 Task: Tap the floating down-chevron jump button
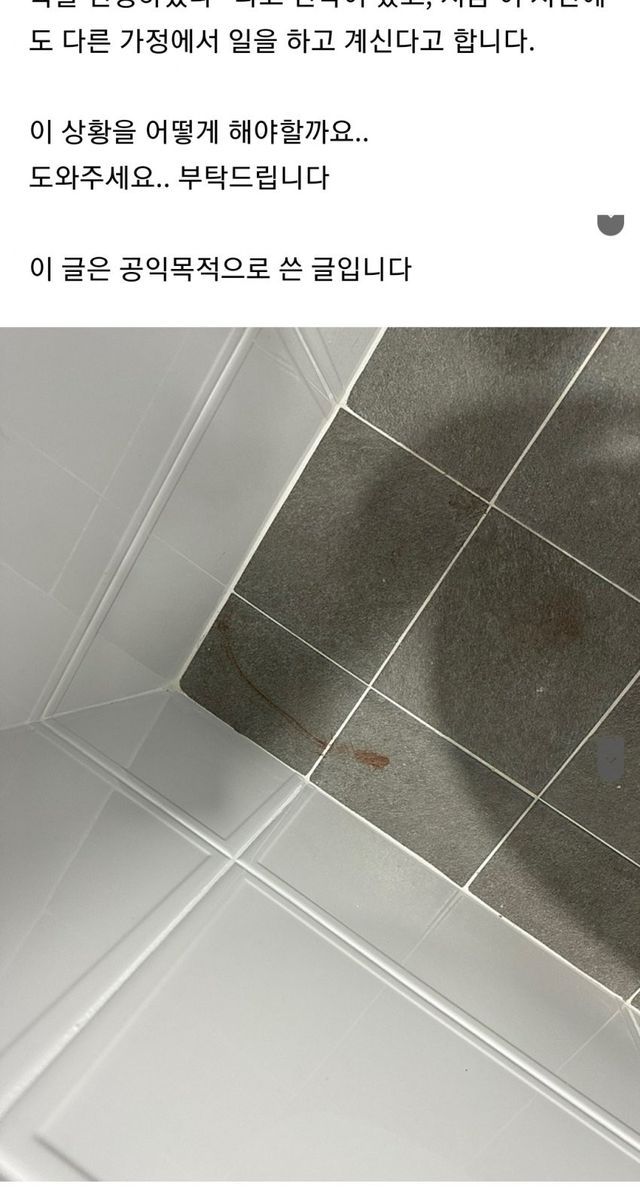click(611, 760)
